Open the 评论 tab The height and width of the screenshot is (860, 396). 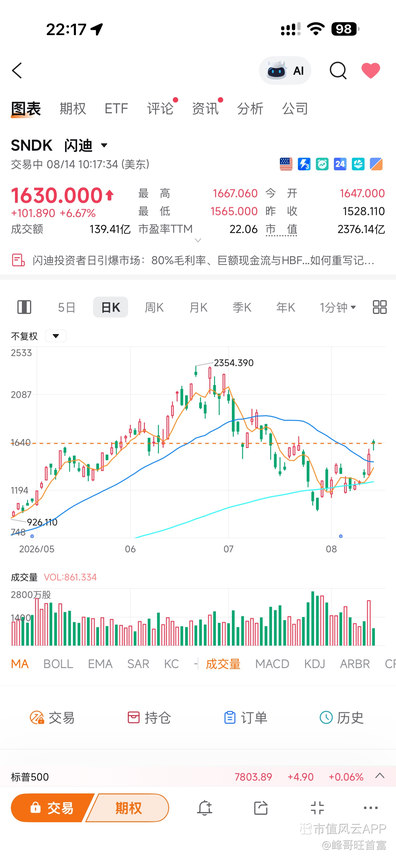point(160,109)
